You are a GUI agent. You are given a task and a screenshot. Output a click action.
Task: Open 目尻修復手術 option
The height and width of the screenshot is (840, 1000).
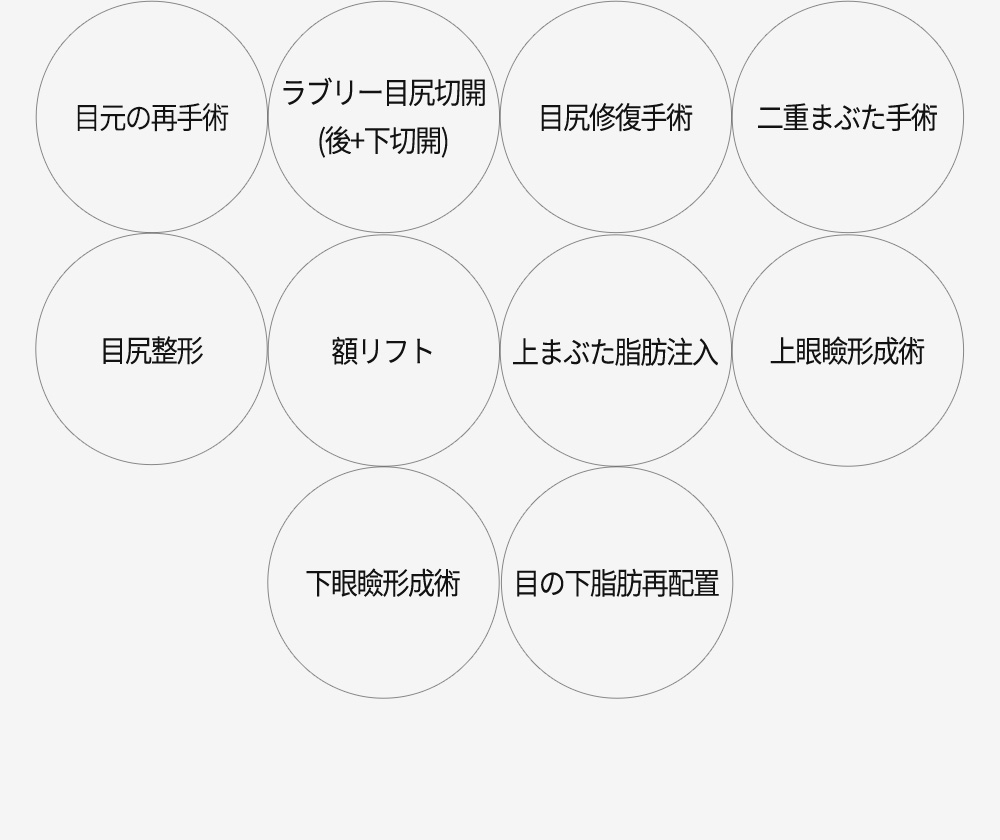(x=615, y=118)
